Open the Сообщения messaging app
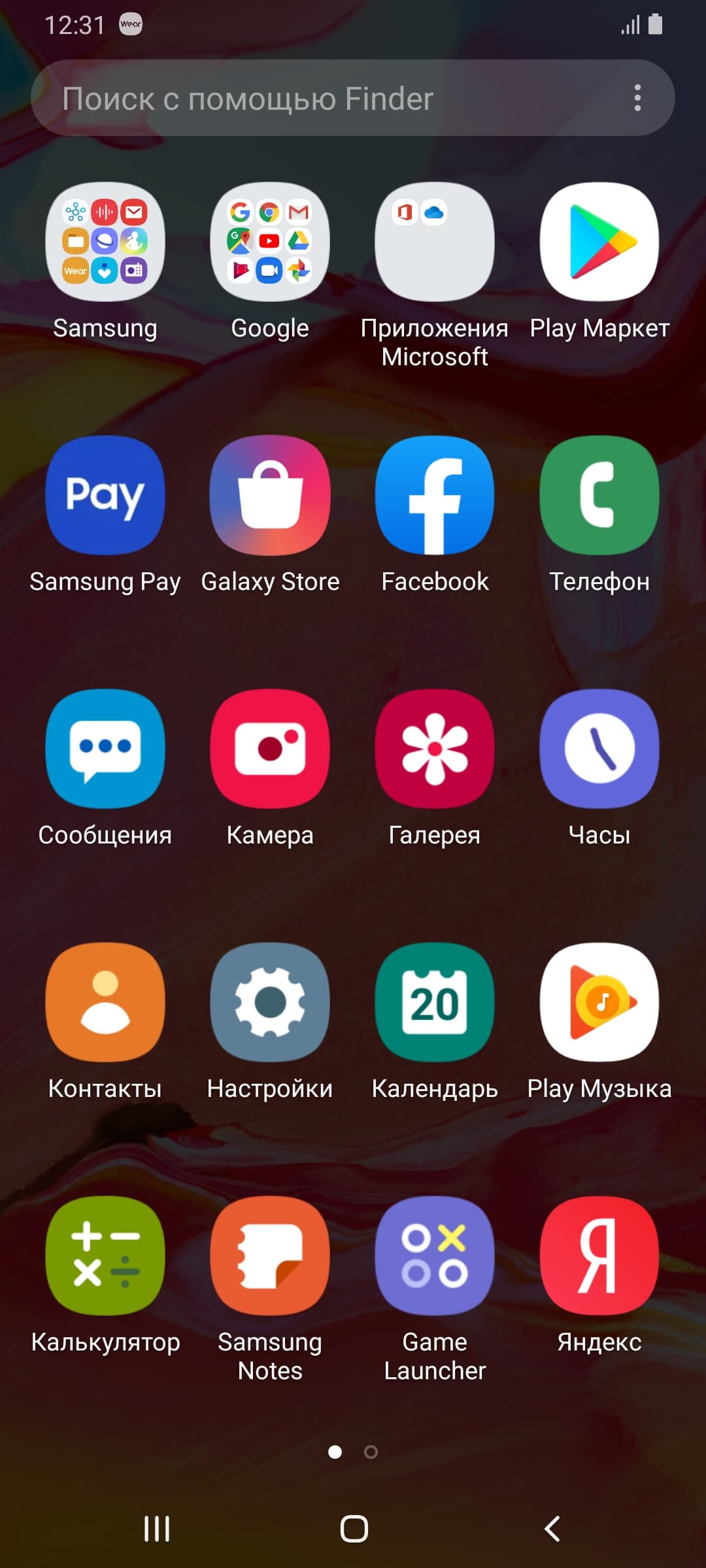This screenshot has height=1568, width=706. [105, 748]
